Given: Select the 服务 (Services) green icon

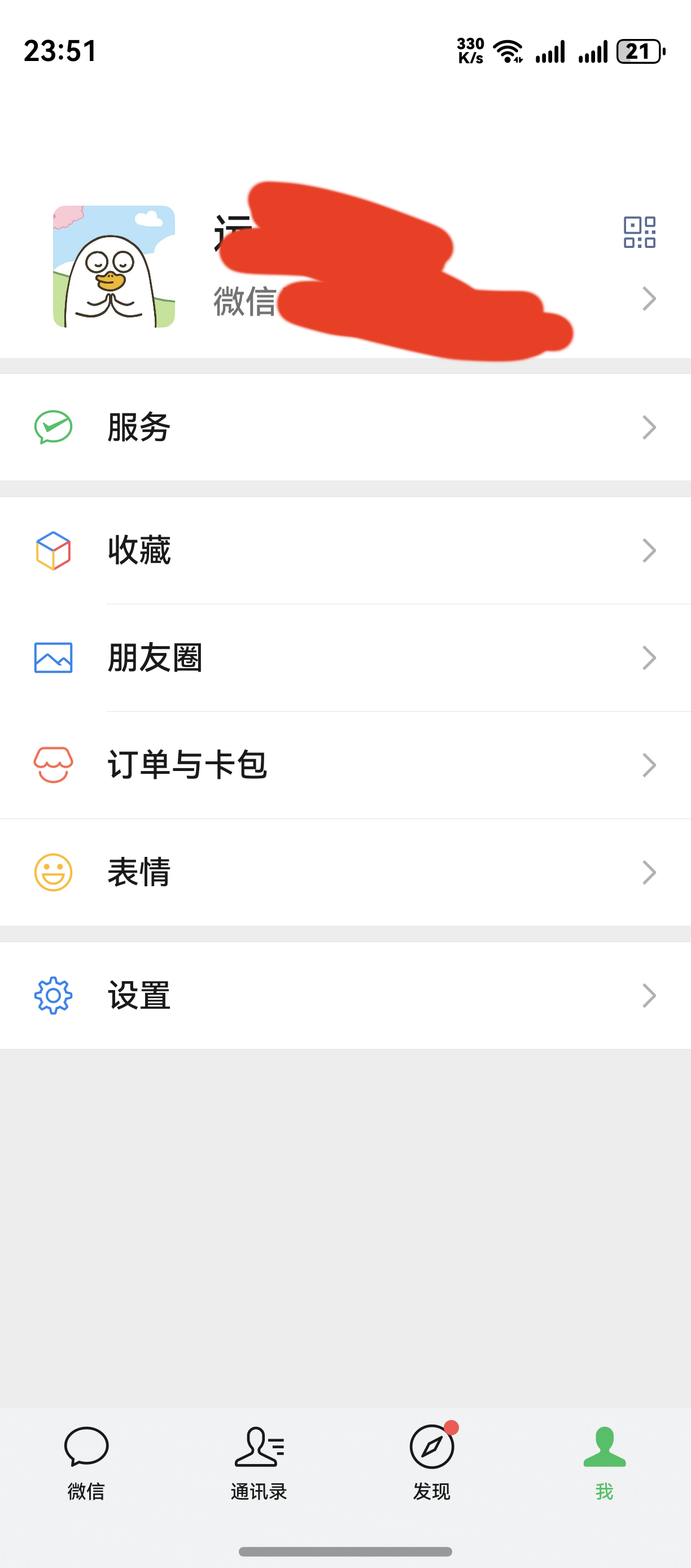Looking at the screenshot, I should point(54,426).
